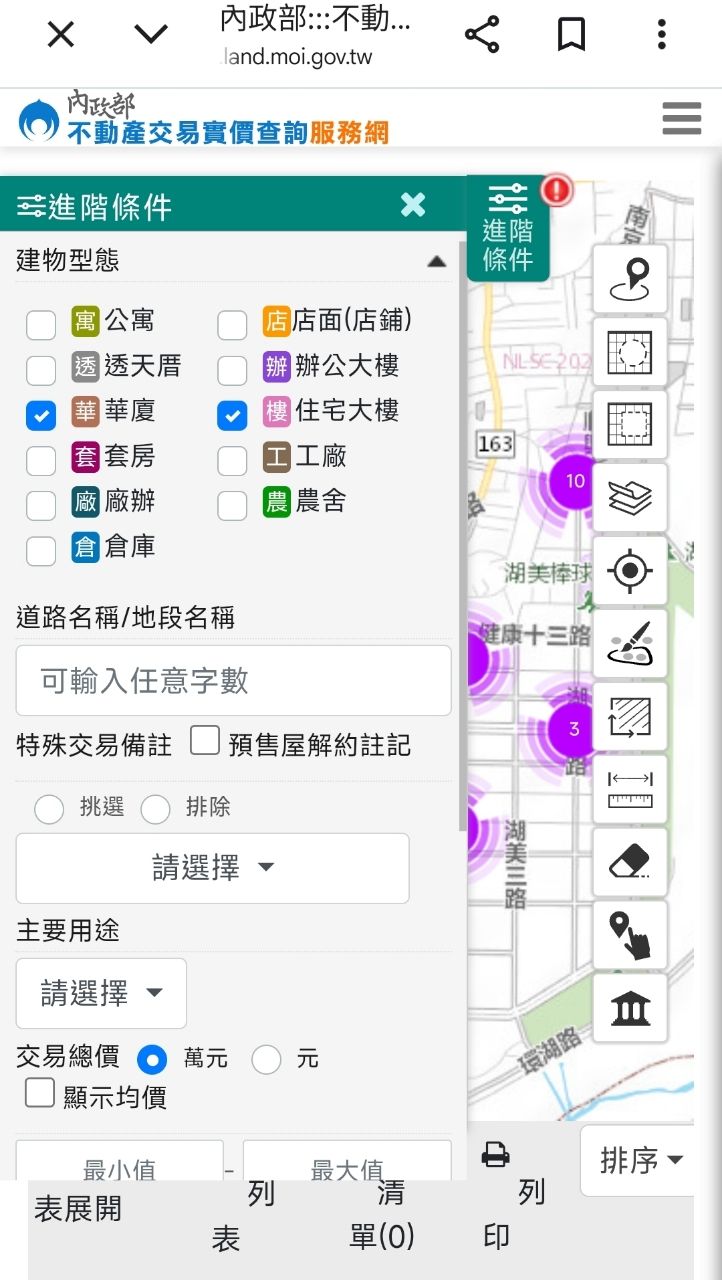Enable 預售屋解約註記 checkbox
Screen dimensions: 722x1280
(205, 741)
